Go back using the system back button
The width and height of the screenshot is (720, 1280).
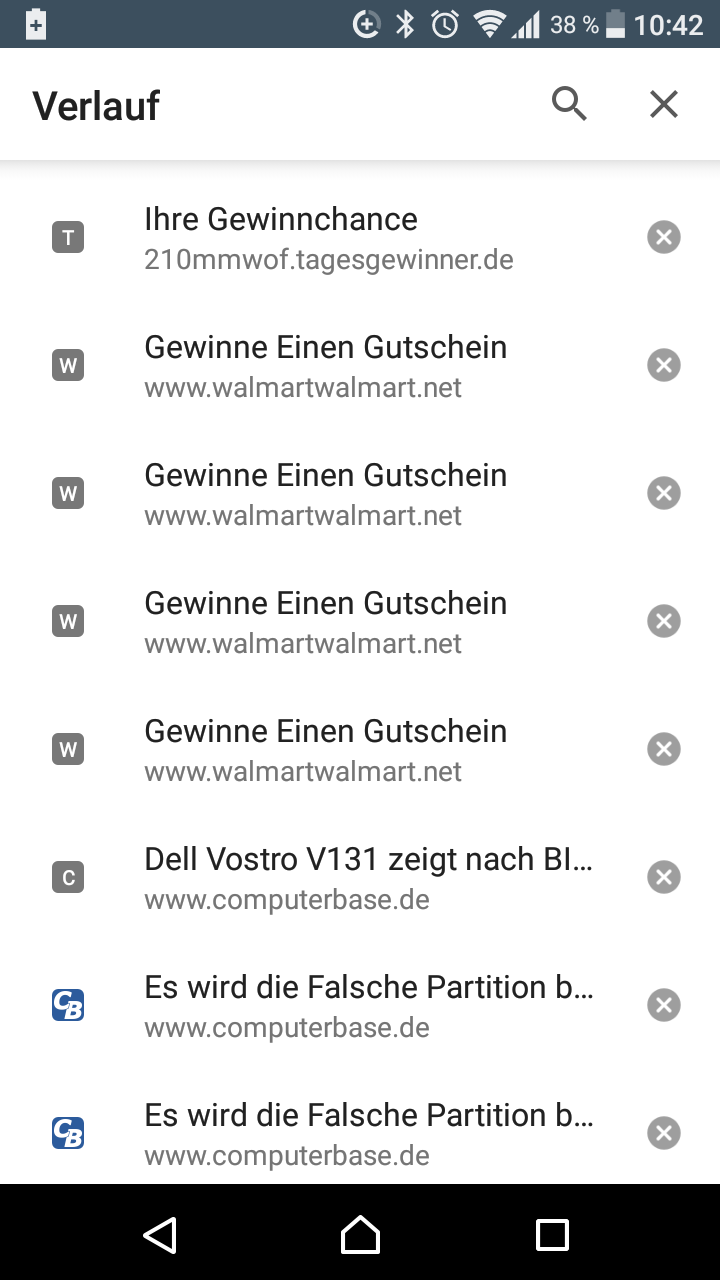point(160,1235)
